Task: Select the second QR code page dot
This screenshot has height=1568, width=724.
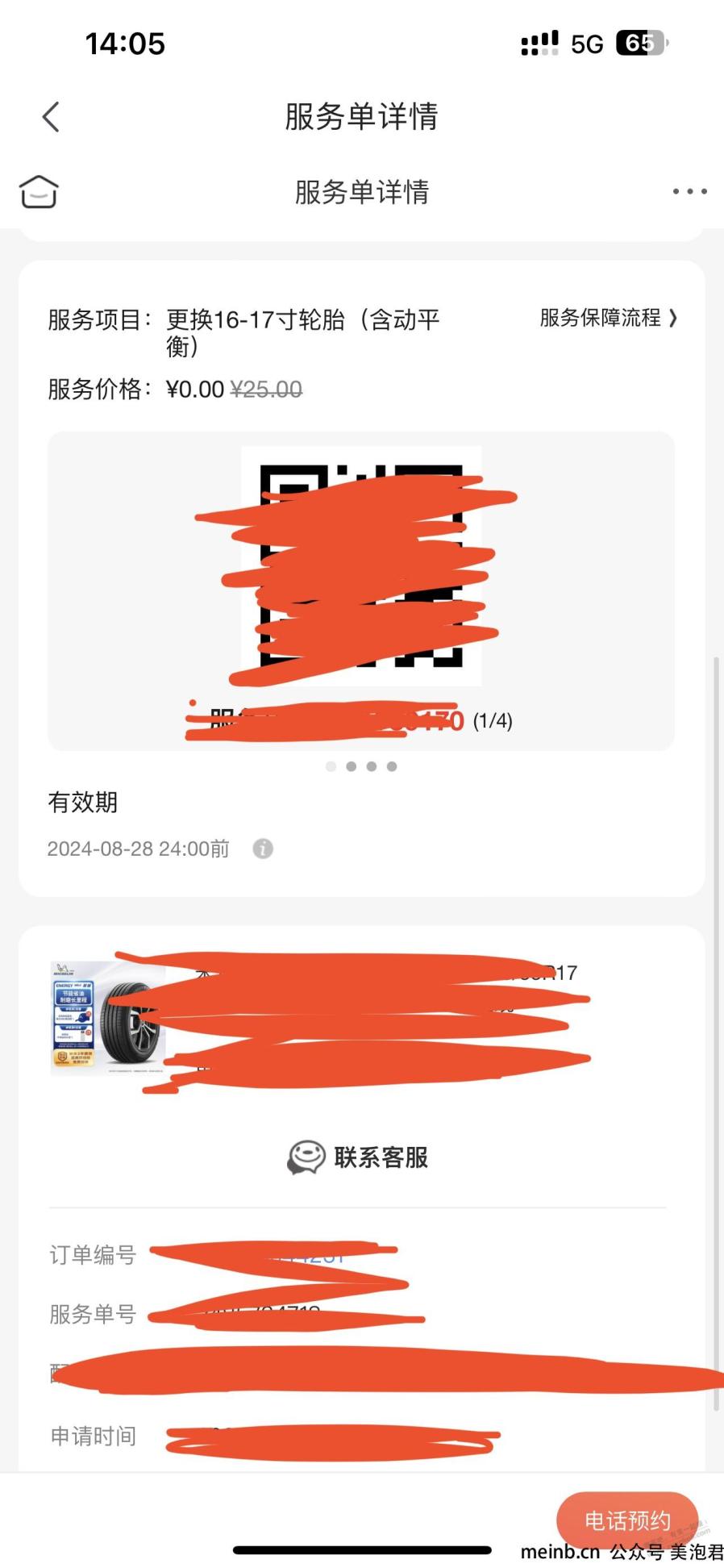Action: [x=351, y=766]
